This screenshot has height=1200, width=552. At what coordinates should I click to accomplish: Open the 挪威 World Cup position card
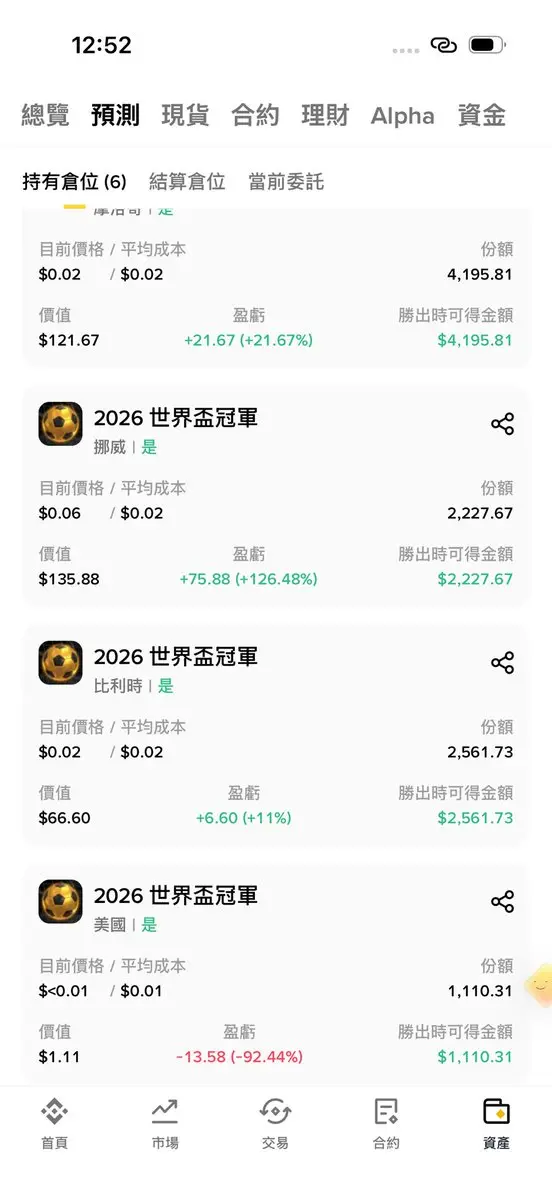click(x=276, y=496)
